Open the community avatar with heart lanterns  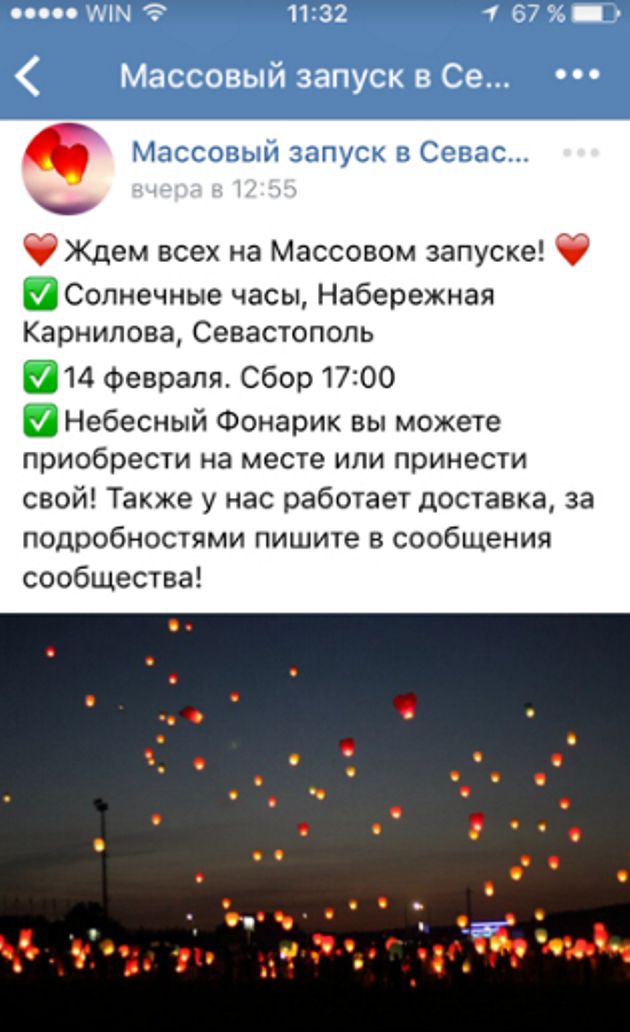pyautogui.click(x=68, y=168)
